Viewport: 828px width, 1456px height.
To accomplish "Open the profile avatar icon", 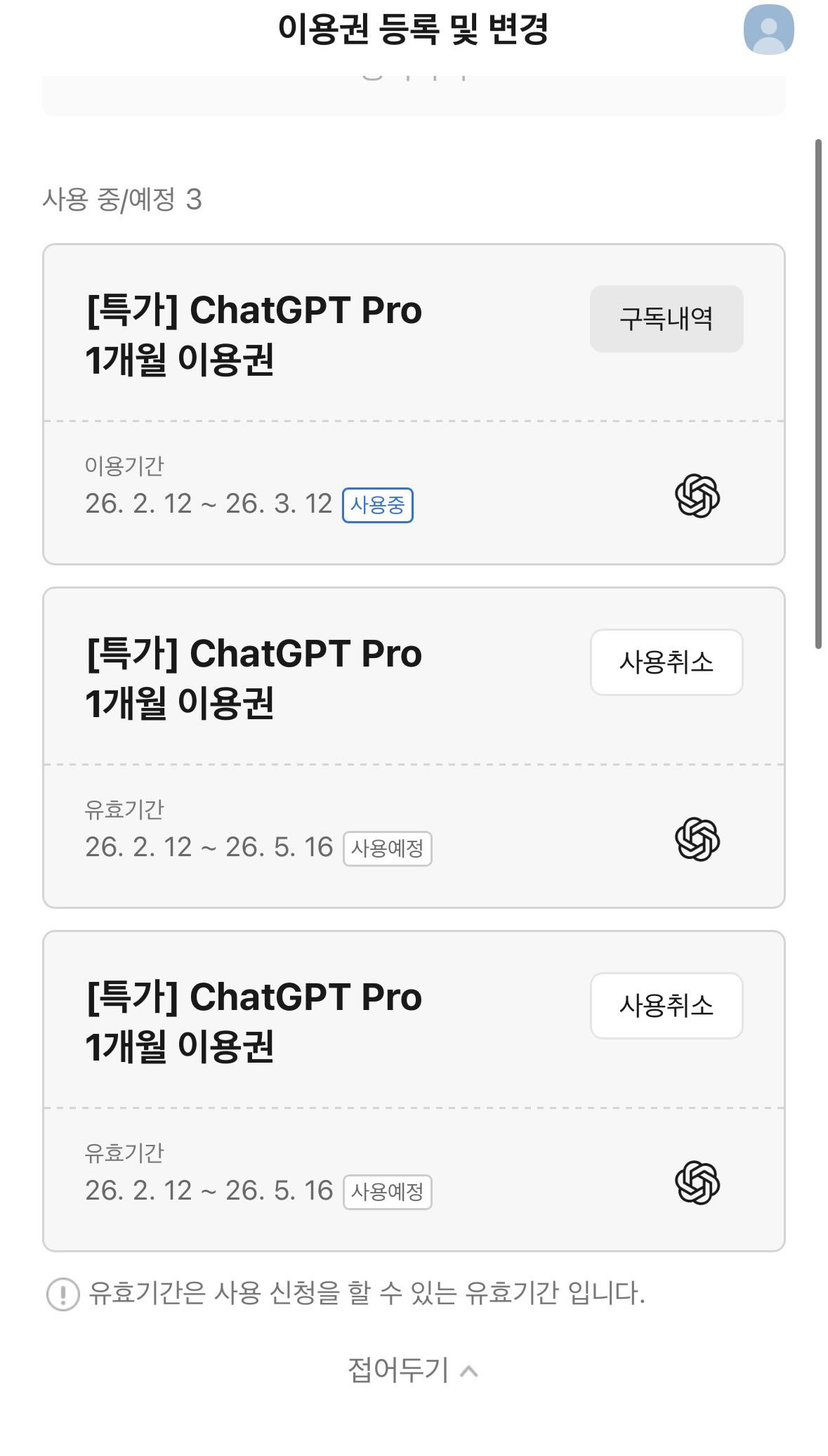I will (x=768, y=29).
